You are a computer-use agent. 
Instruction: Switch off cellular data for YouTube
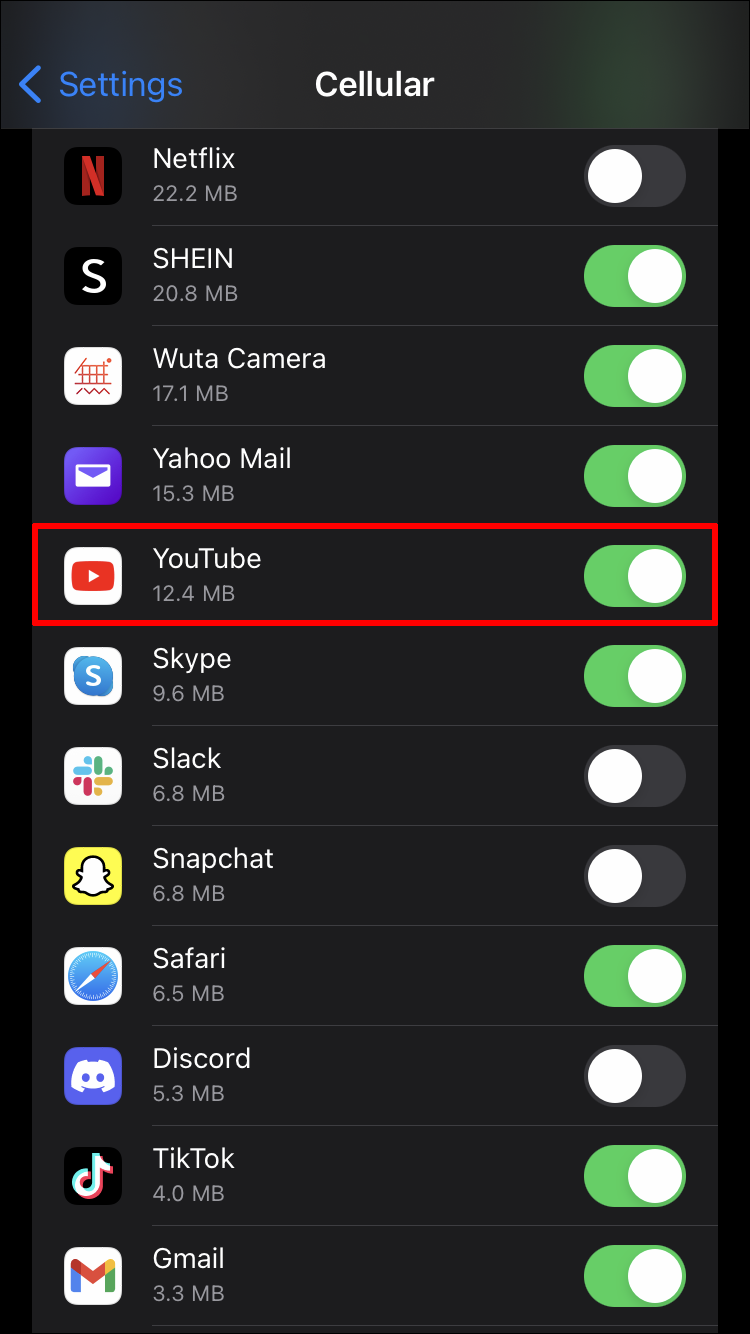coord(634,576)
